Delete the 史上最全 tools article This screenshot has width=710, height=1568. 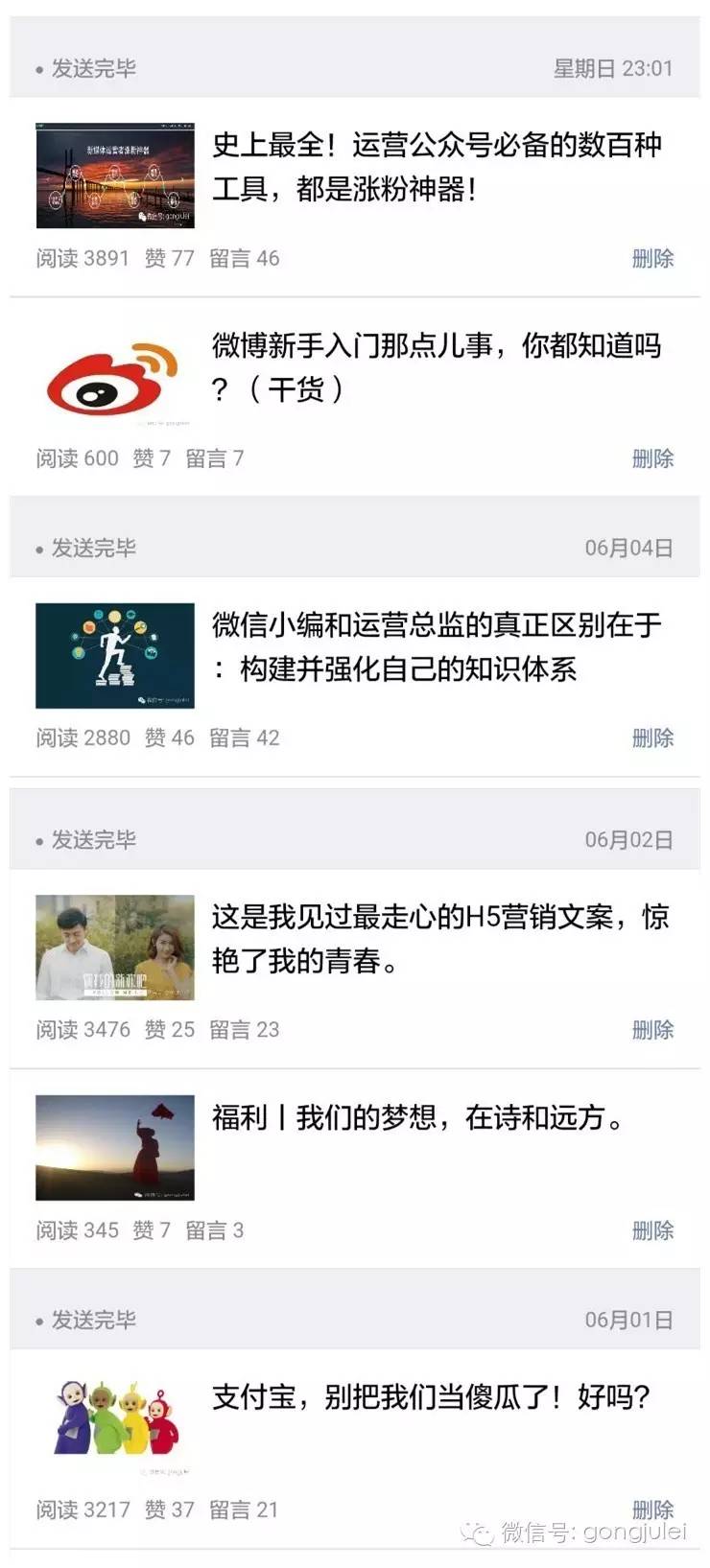[655, 257]
